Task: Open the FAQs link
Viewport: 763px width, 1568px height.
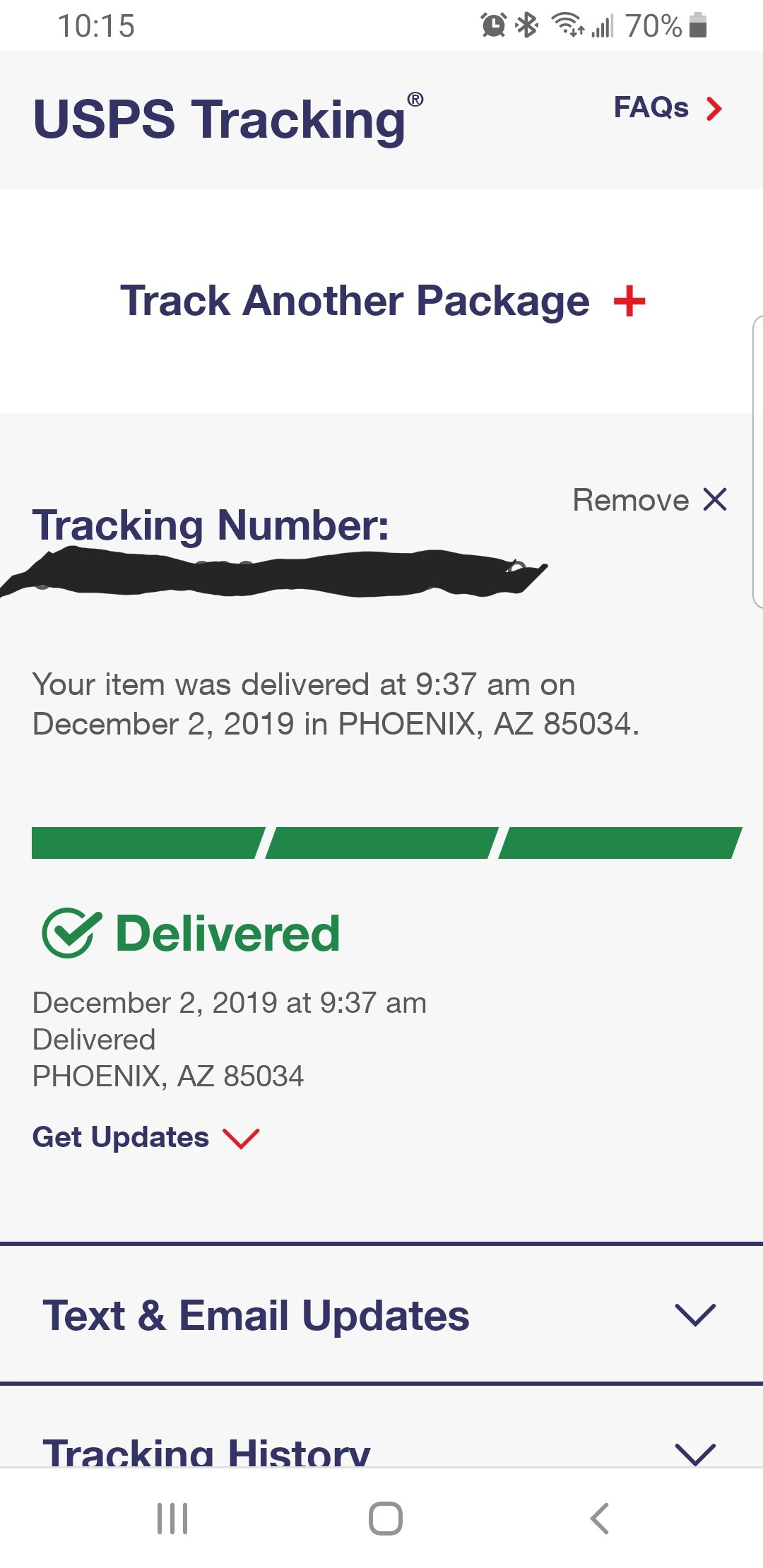Action: (x=668, y=108)
